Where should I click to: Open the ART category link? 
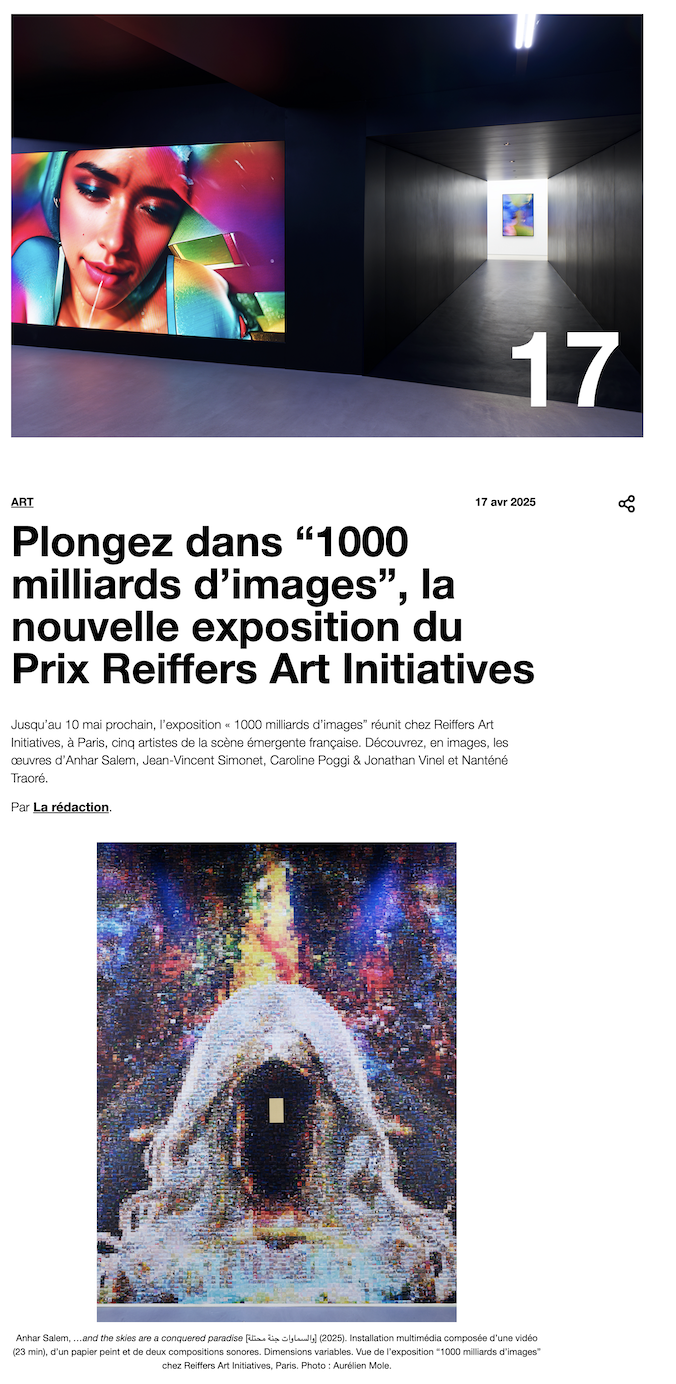pos(22,502)
